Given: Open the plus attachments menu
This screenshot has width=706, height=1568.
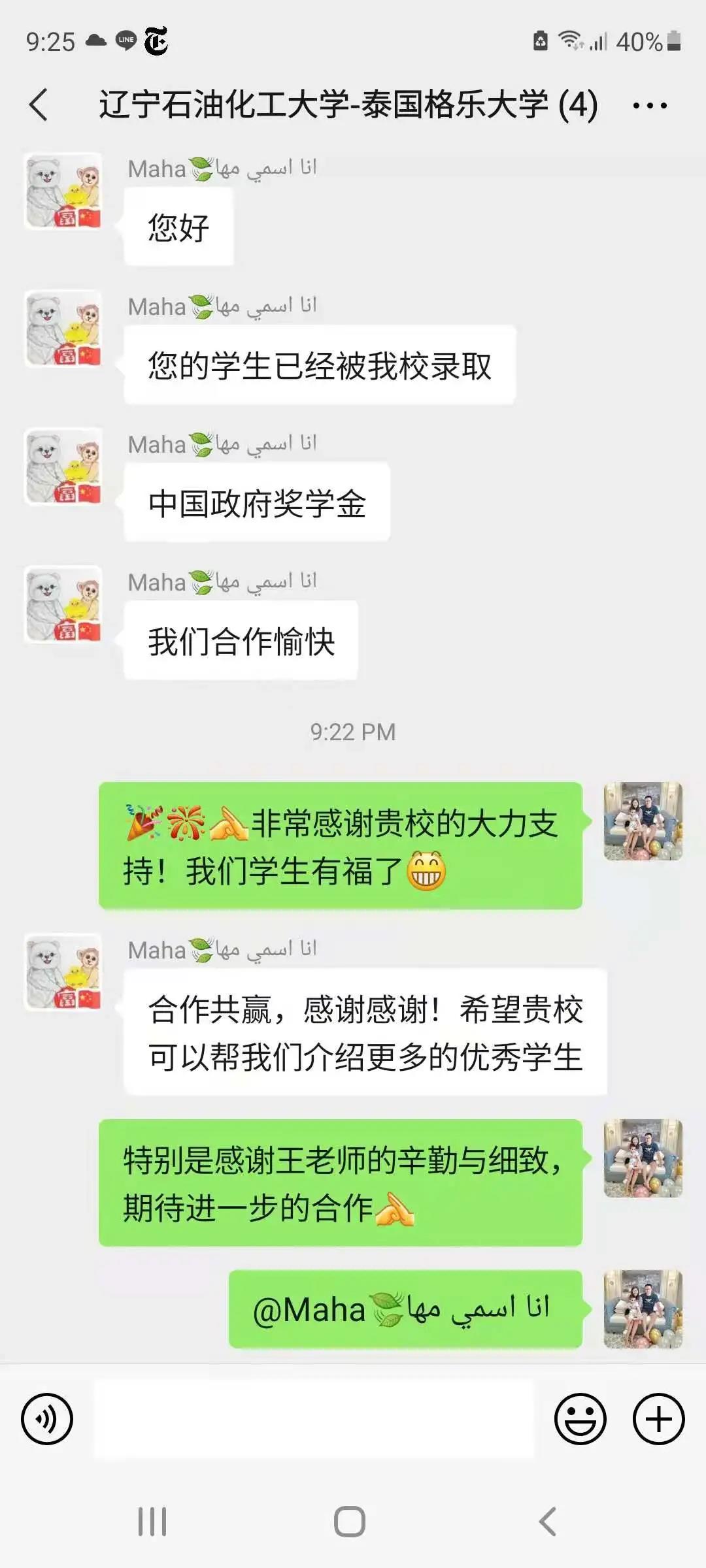Looking at the screenshot, I should 658,1418.
